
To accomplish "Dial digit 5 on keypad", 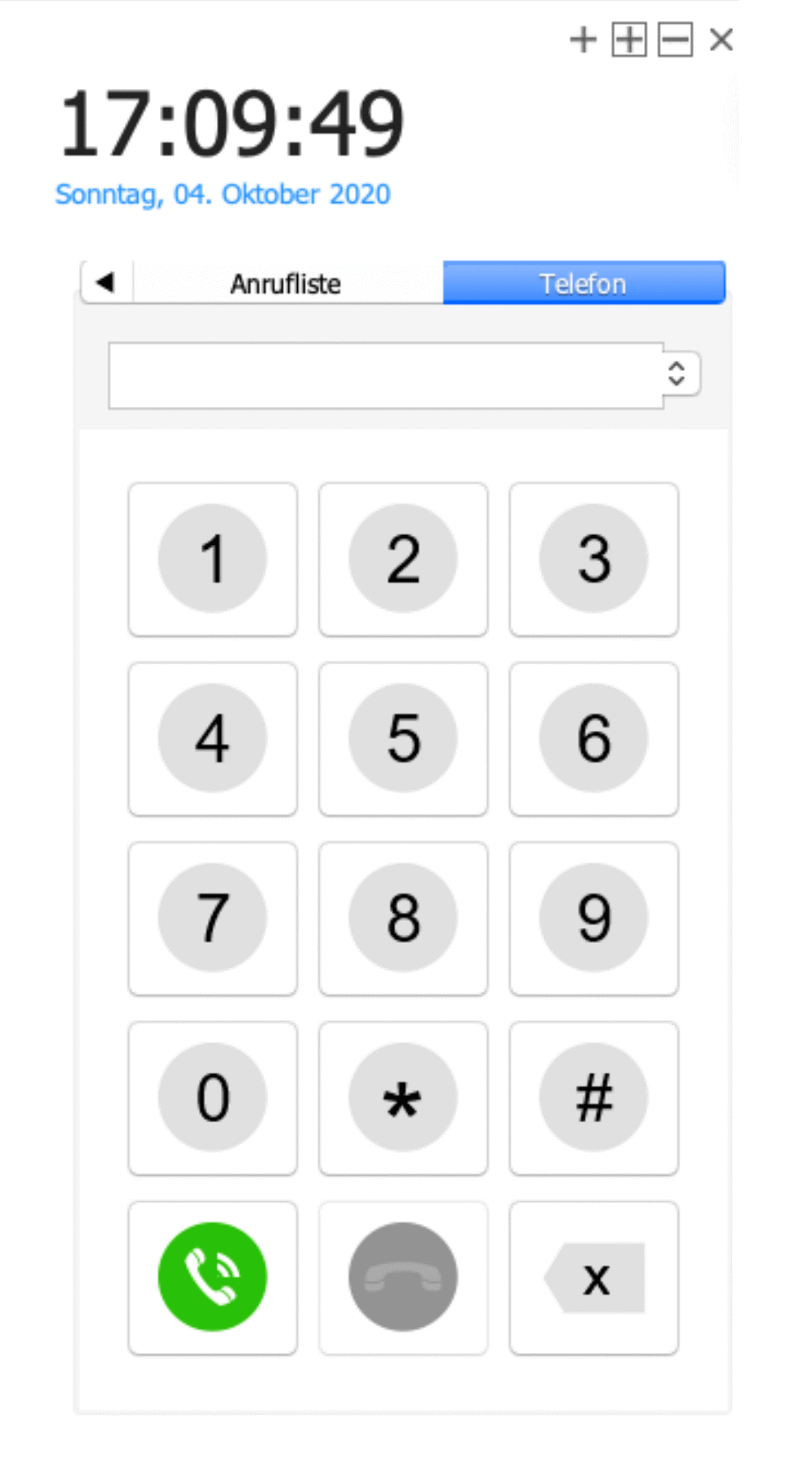I will coord(404,739).
